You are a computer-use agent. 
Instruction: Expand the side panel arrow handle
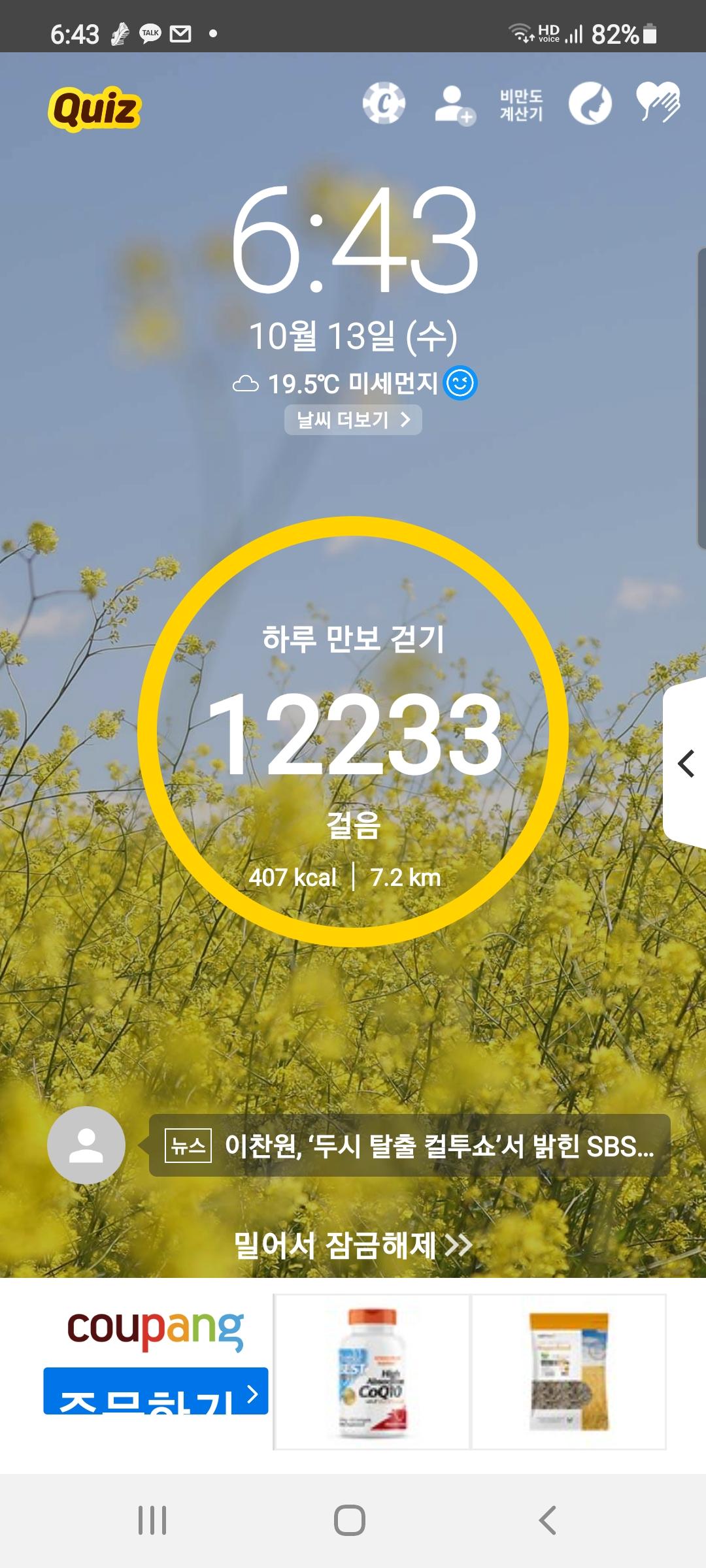pos(685,763)
